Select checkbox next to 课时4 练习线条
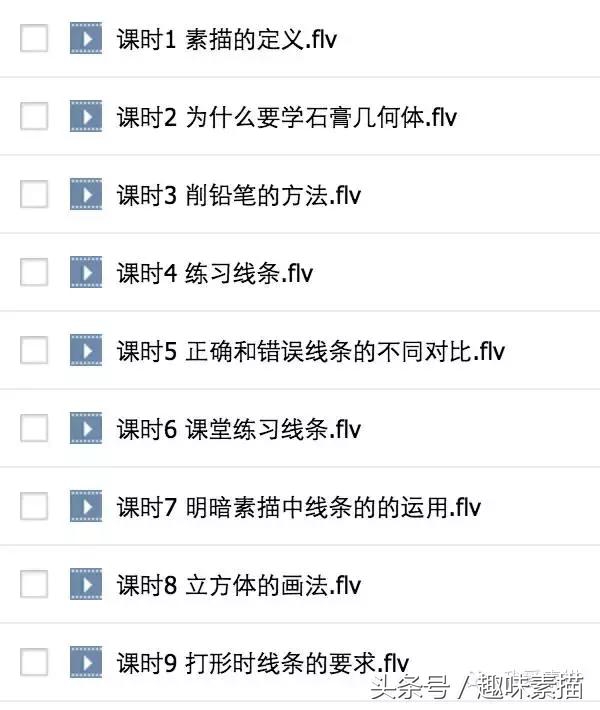The image size is (600, 710). (x=34, y=273)
